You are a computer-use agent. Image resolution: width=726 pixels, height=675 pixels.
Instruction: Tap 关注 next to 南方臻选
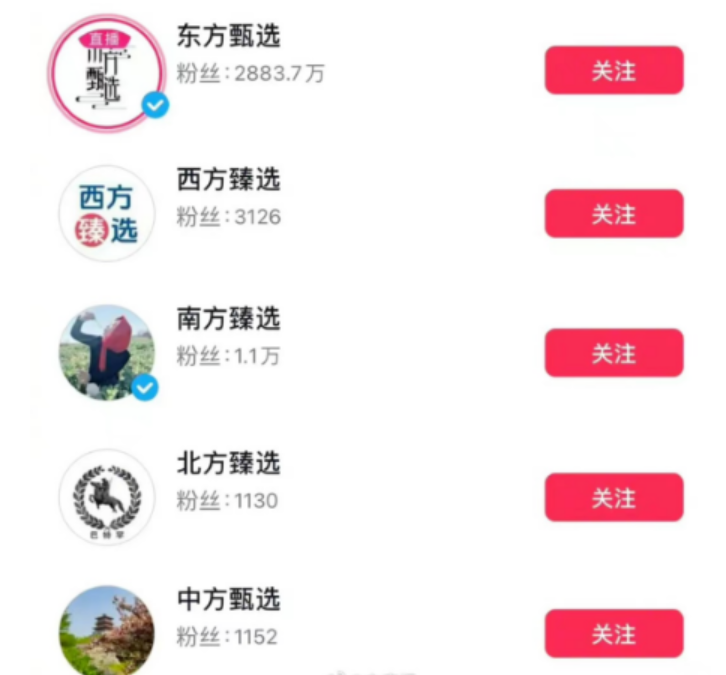click(x=613, y=353)
